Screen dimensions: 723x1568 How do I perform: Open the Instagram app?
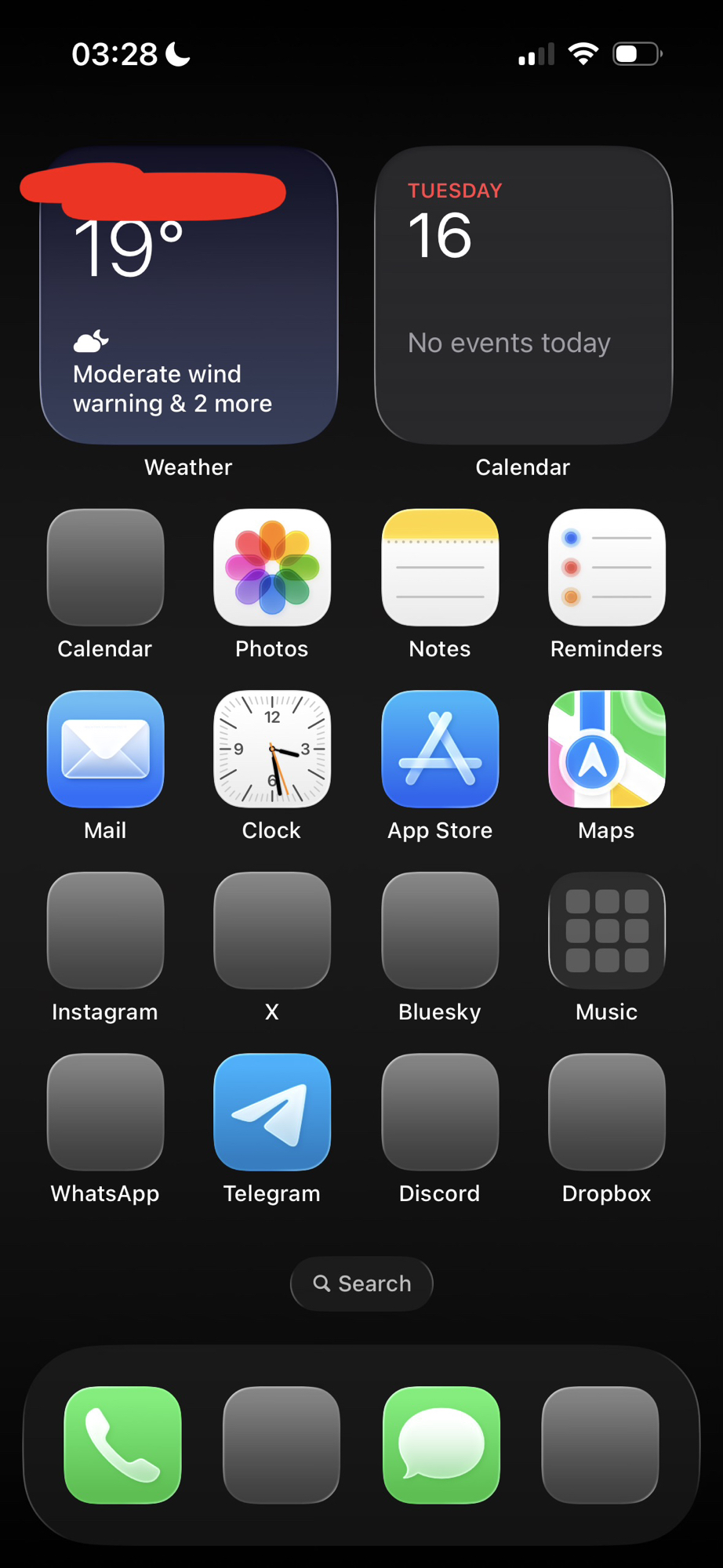pyautogui.click(x=106, y=931)
